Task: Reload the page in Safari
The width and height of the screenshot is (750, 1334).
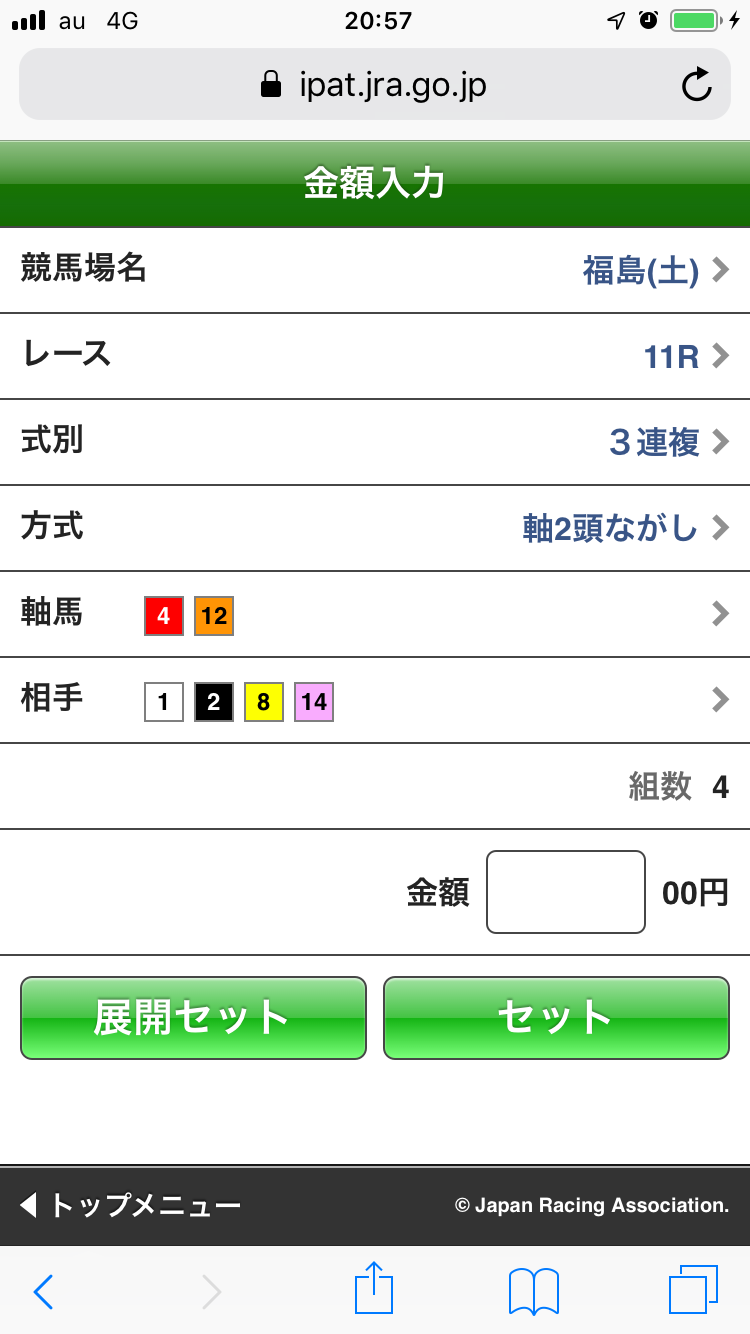Action: 697,85
